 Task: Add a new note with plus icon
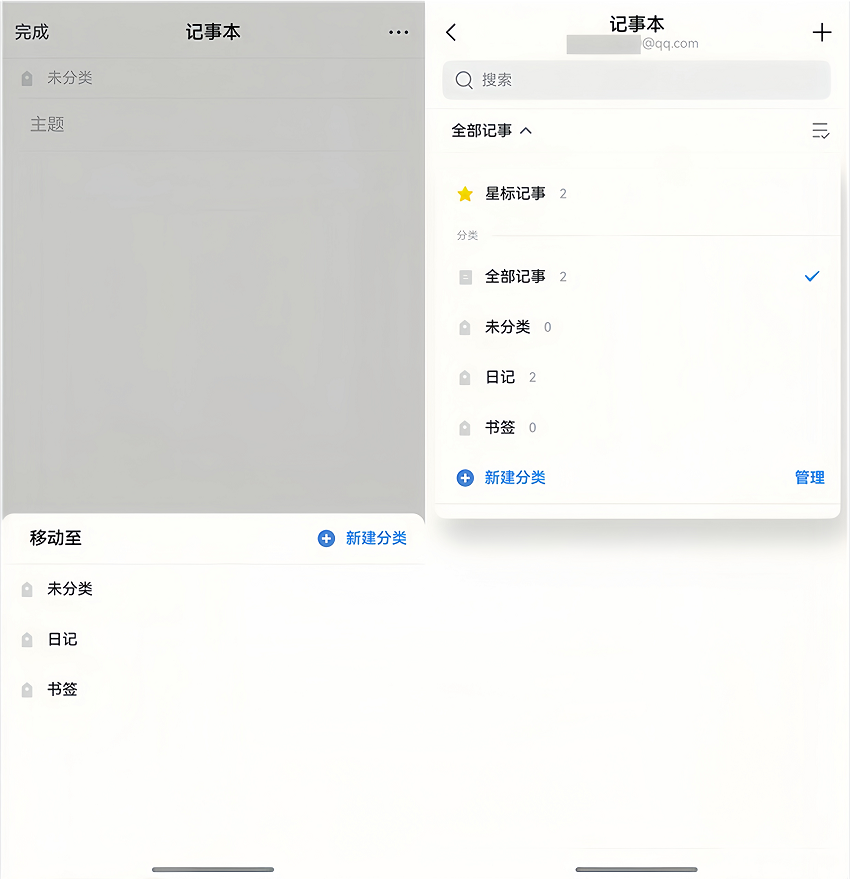pyautogui.click(x=821, y=33)
